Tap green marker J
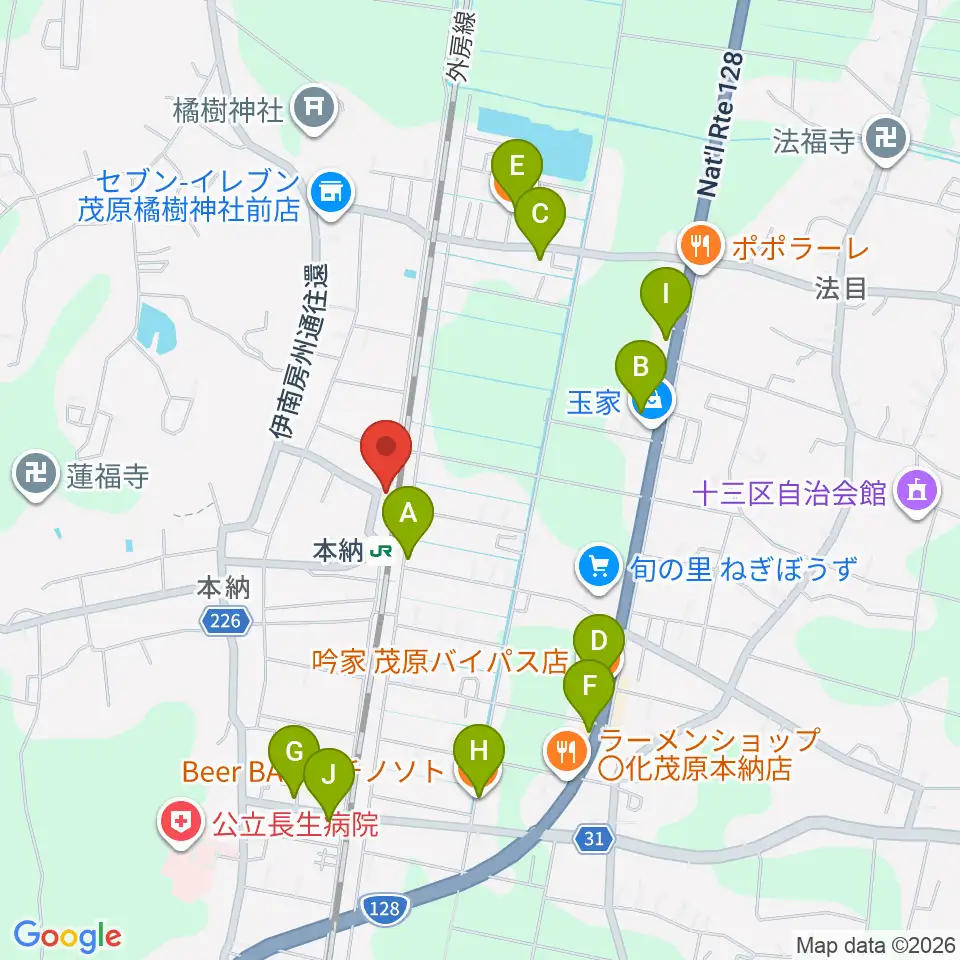Screen dimensions: 960x960 point(329,781)
